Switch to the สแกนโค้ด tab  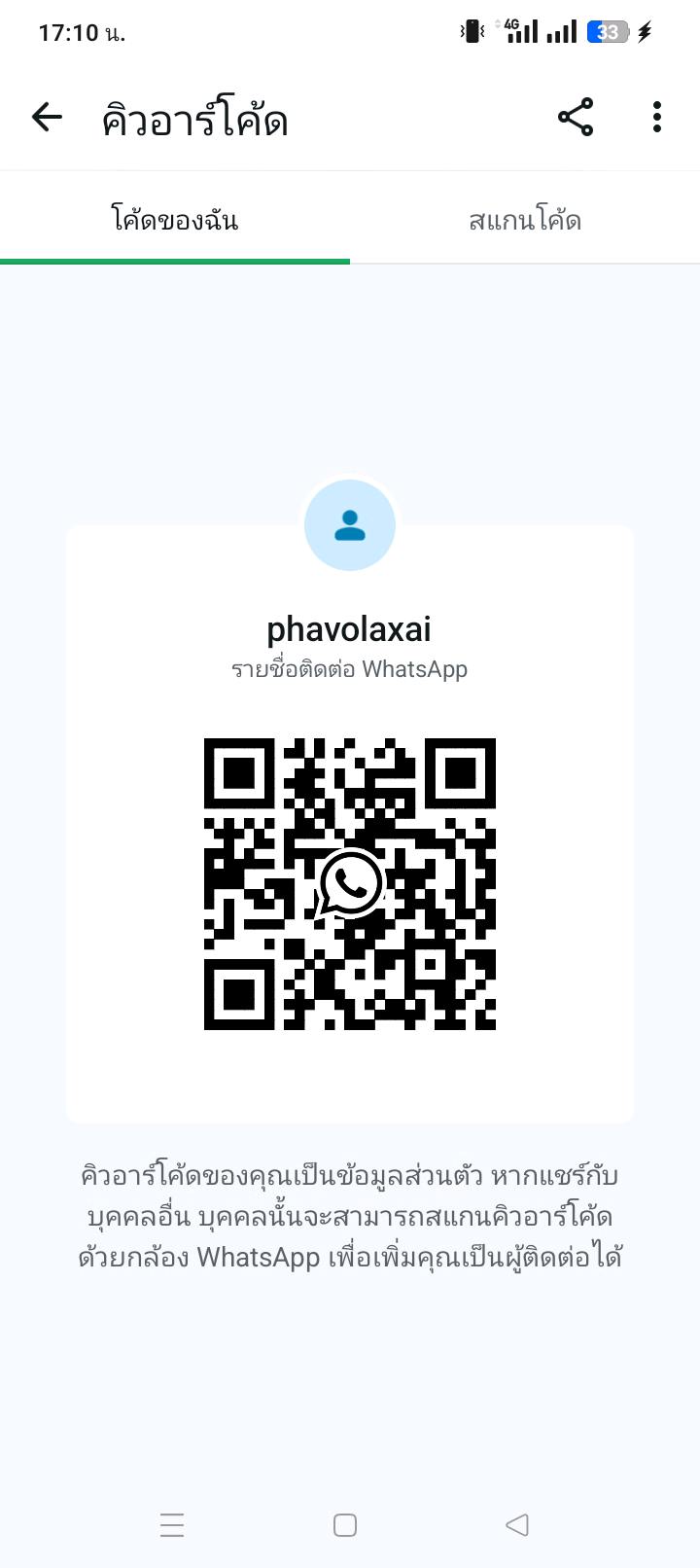pyautogui.click(x=525, y=221)
